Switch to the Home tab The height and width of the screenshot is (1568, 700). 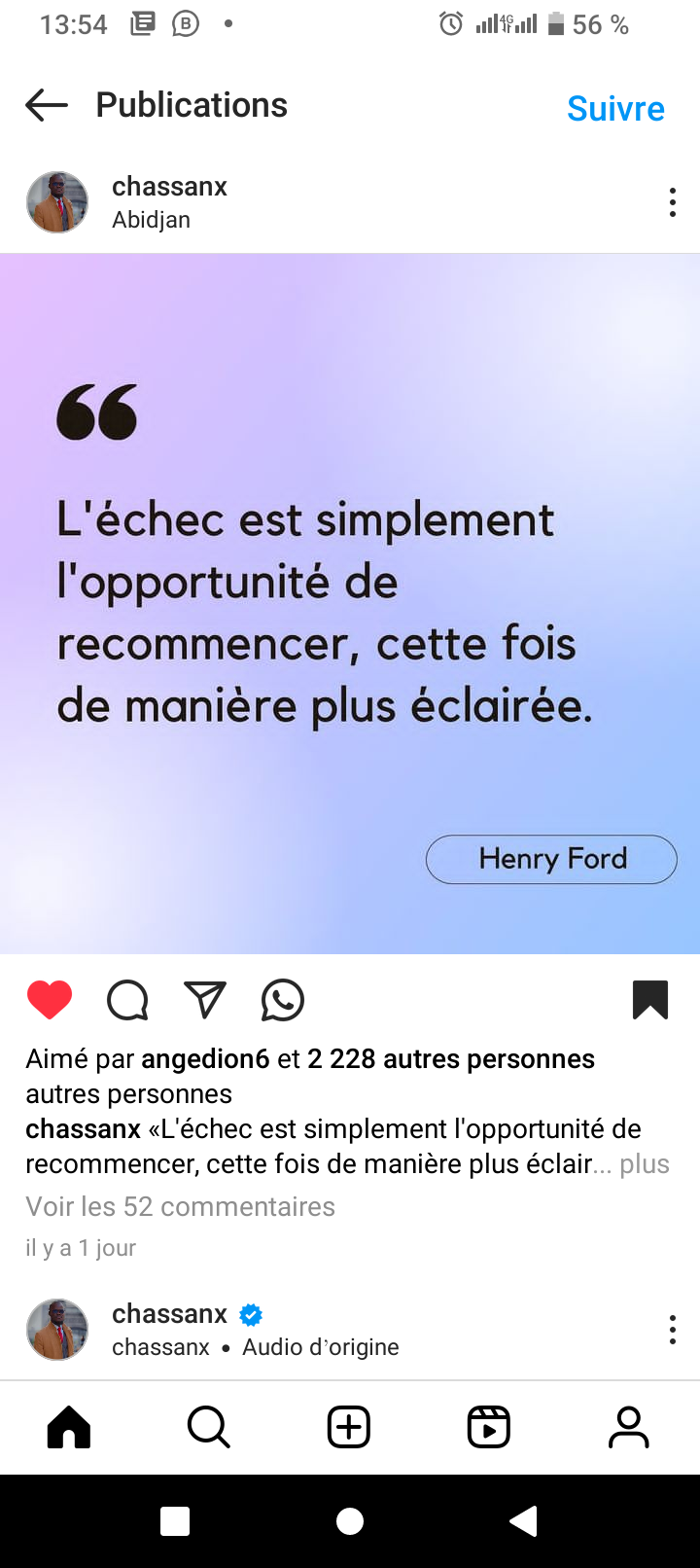(x=69, y=1427)
